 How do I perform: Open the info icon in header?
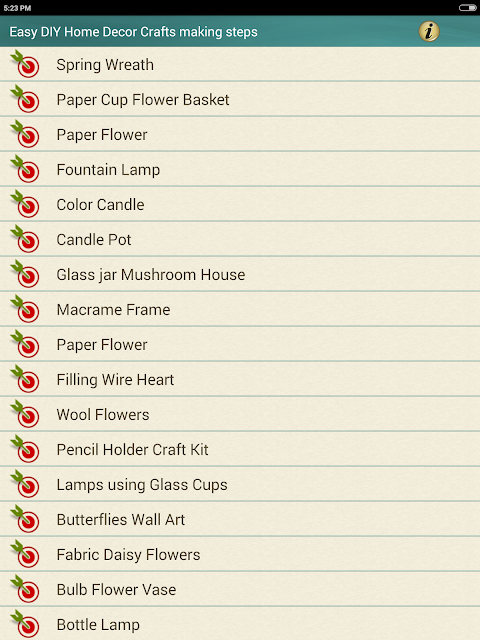click(429, 31)
